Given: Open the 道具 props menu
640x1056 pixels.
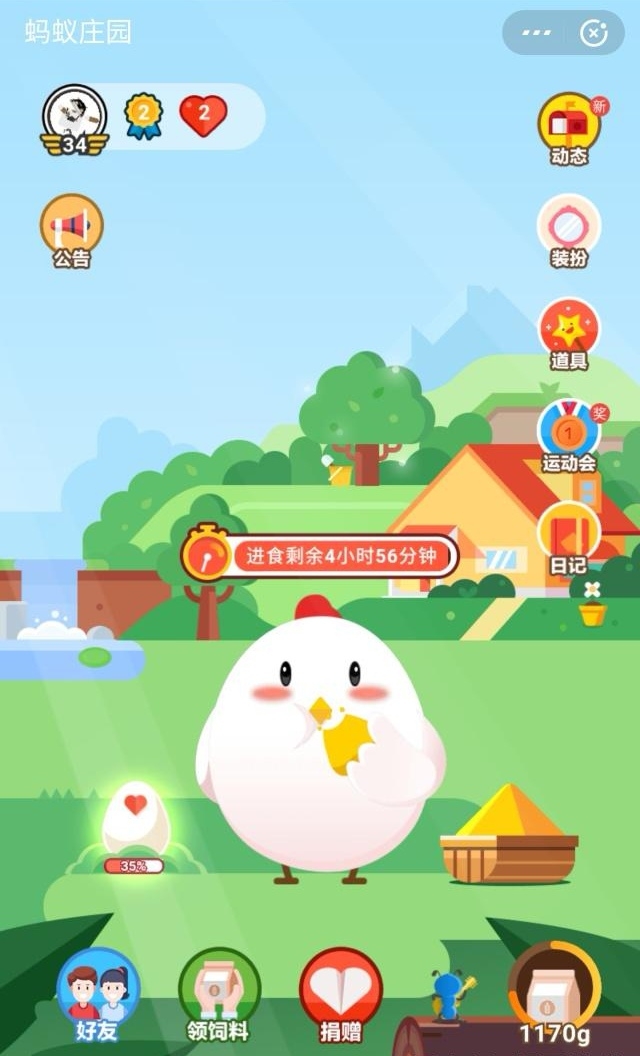Looking at the screenshot, I should point(569,333).
